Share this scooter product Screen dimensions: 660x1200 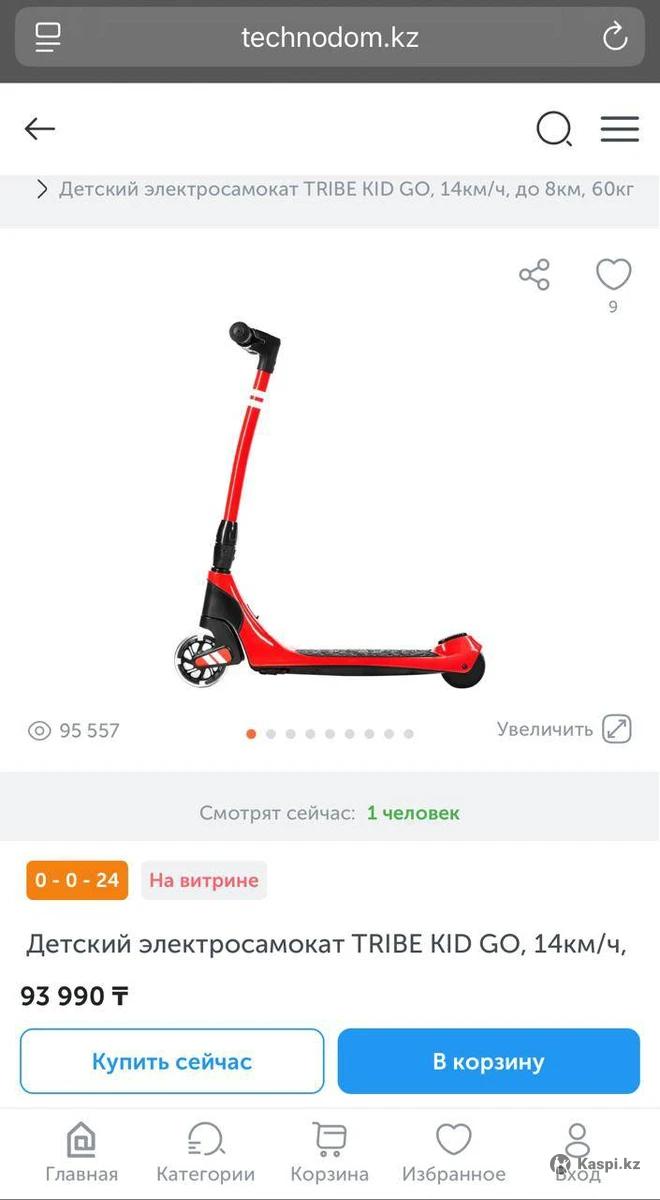(534, 275)
